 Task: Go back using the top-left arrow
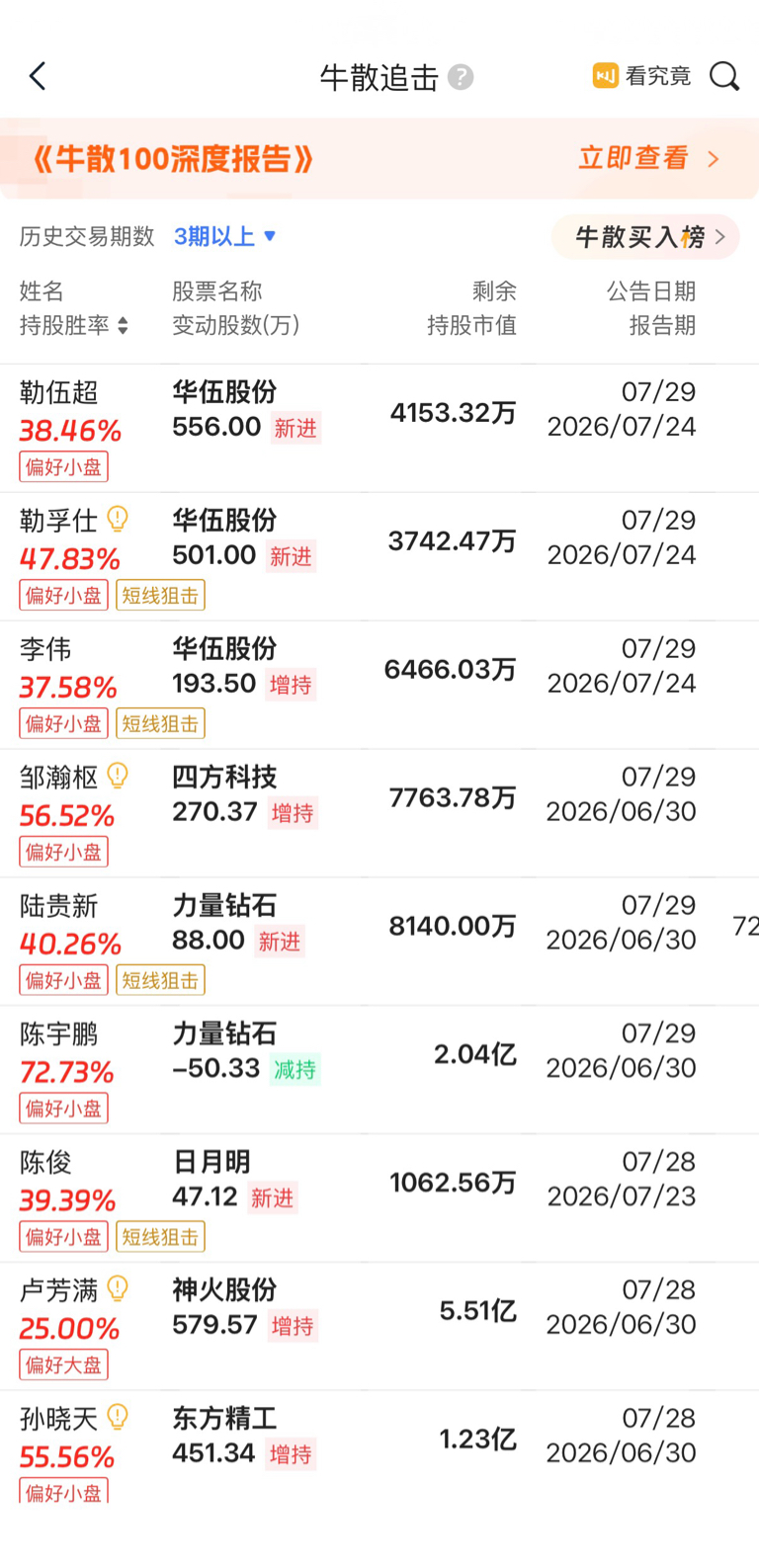pyautogui.click(x=38, y=76)
